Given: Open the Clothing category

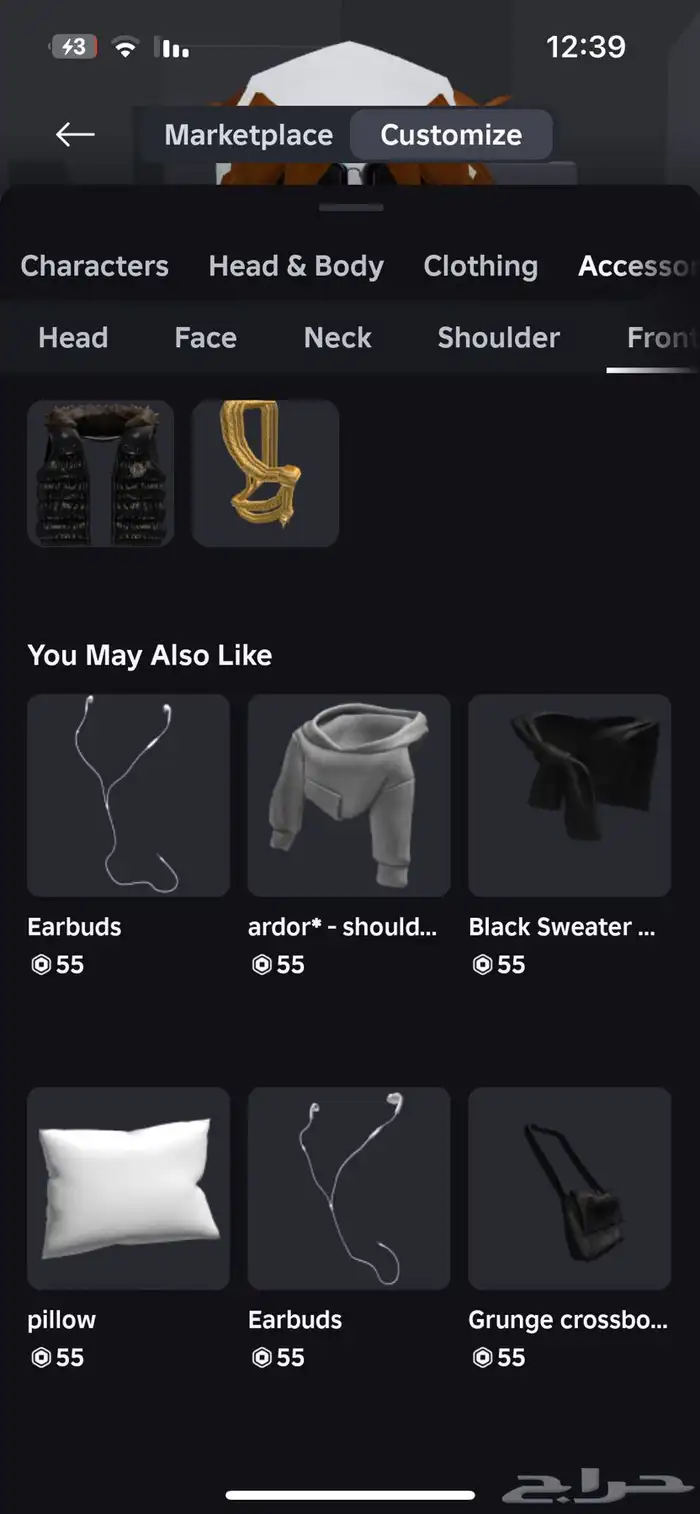Looking at the screenshot, I should 480,266.
